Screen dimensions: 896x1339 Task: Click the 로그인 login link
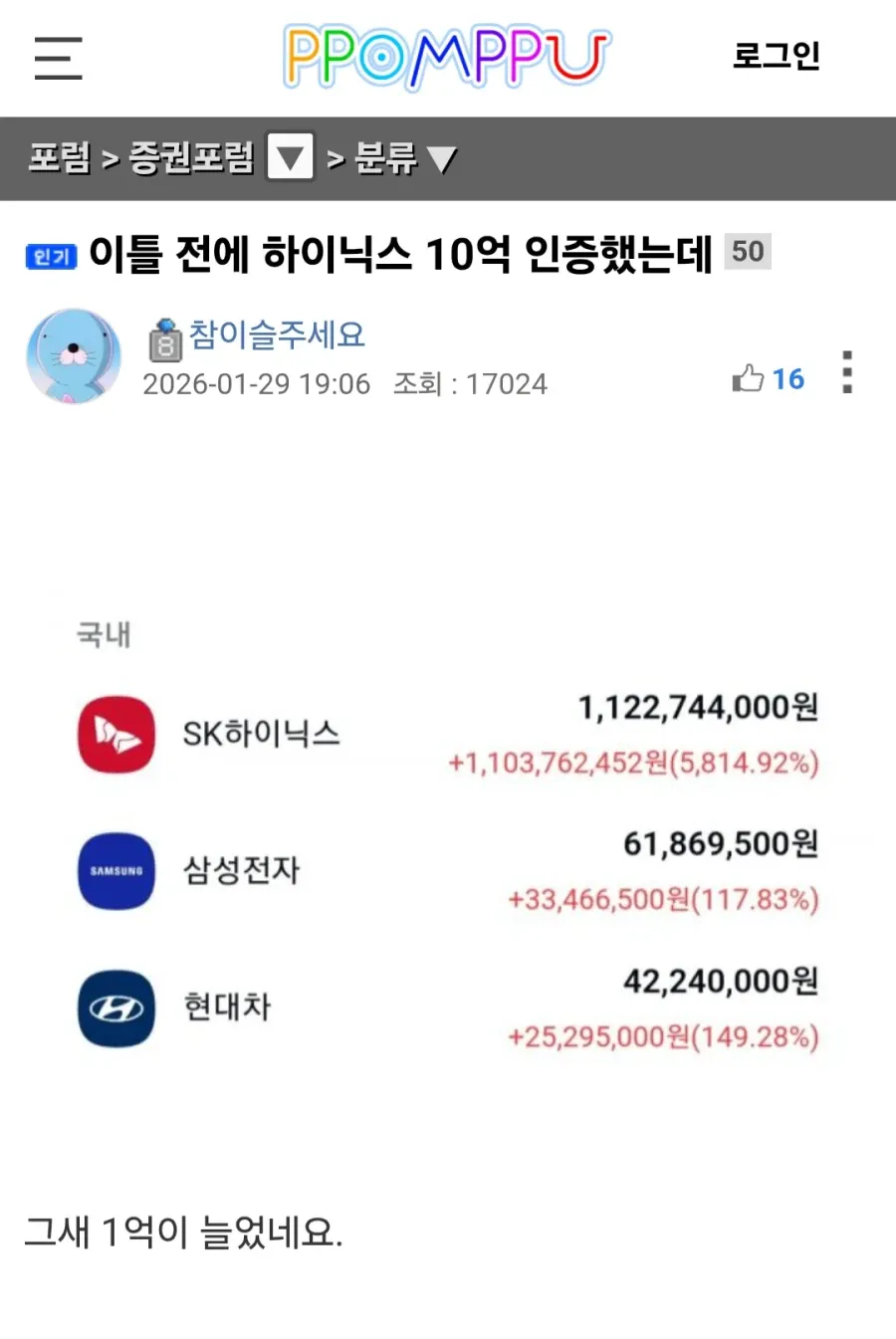coord(779,57)
